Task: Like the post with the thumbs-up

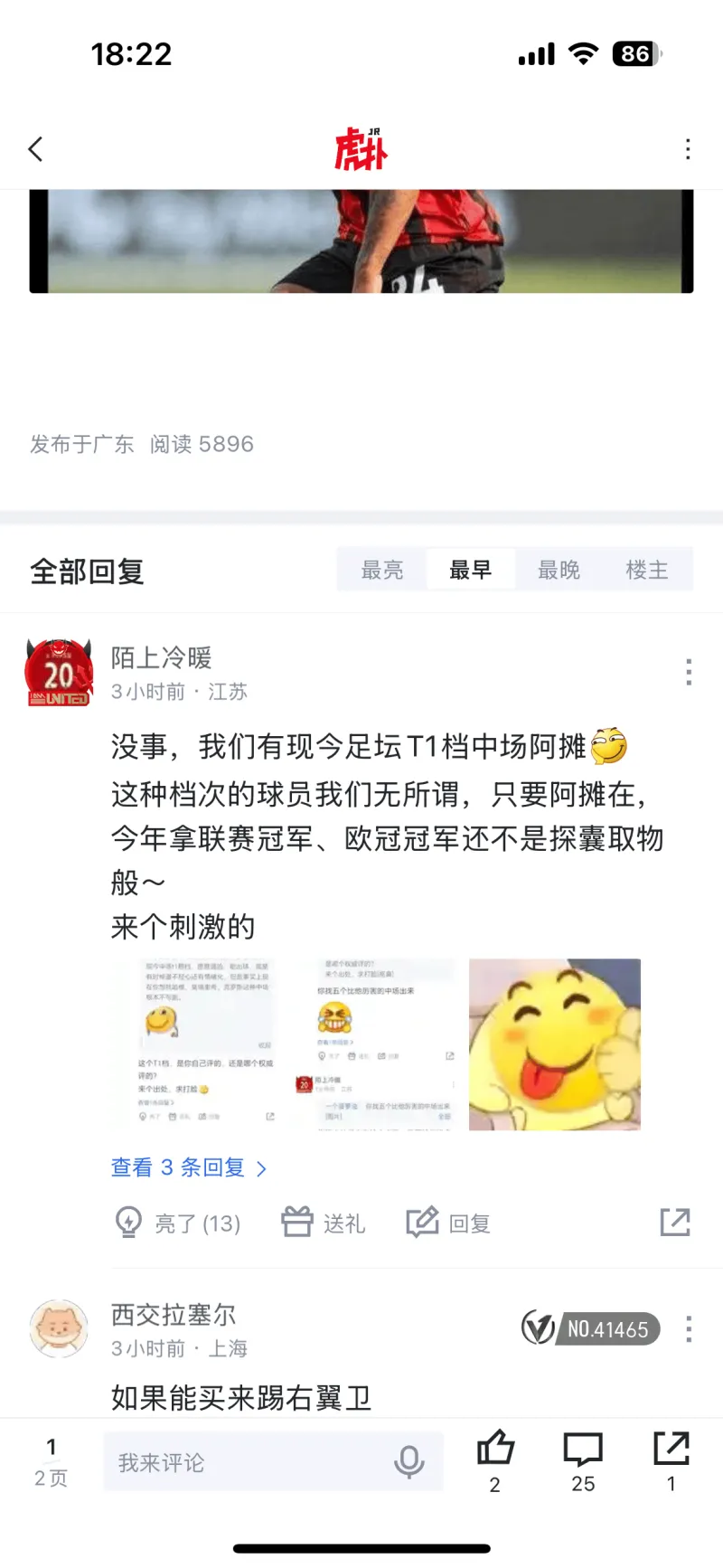Action: point(495,1459)
